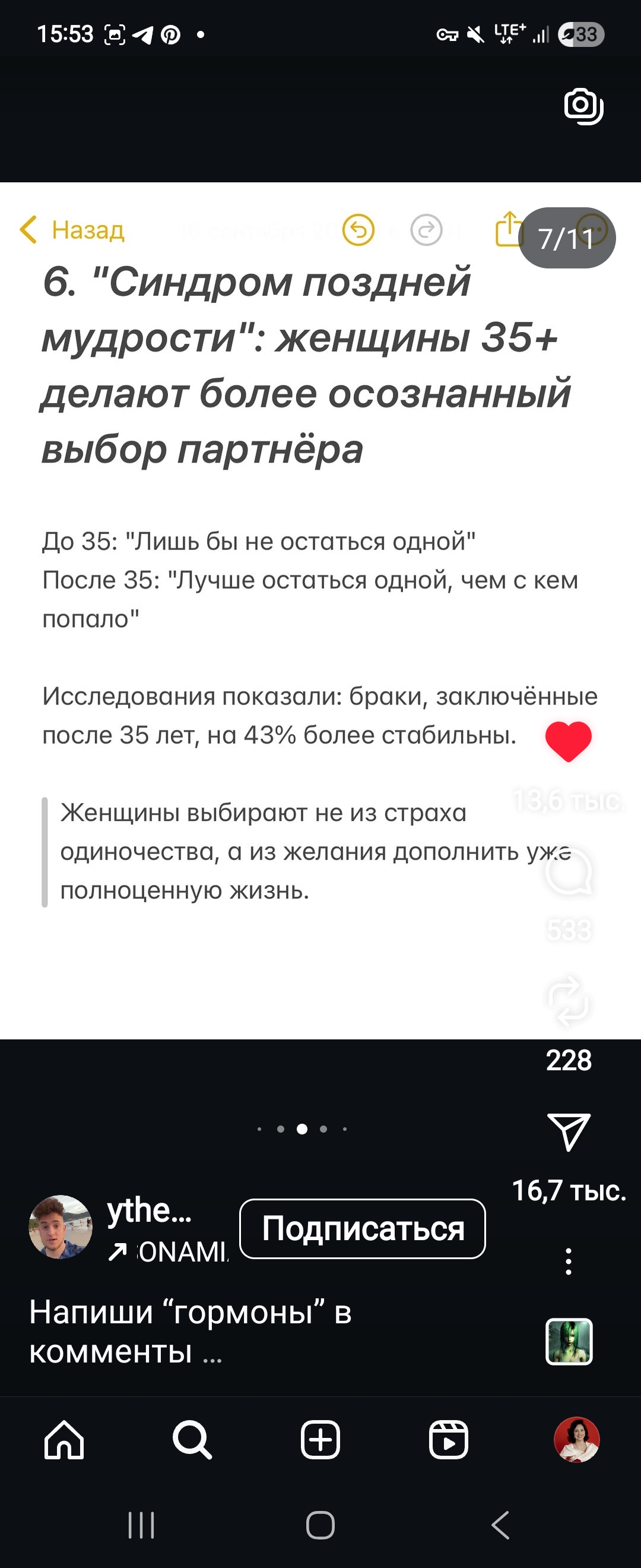
Task: Go back with system back button
Action: pyautogui.click(x=500, y=1525)
